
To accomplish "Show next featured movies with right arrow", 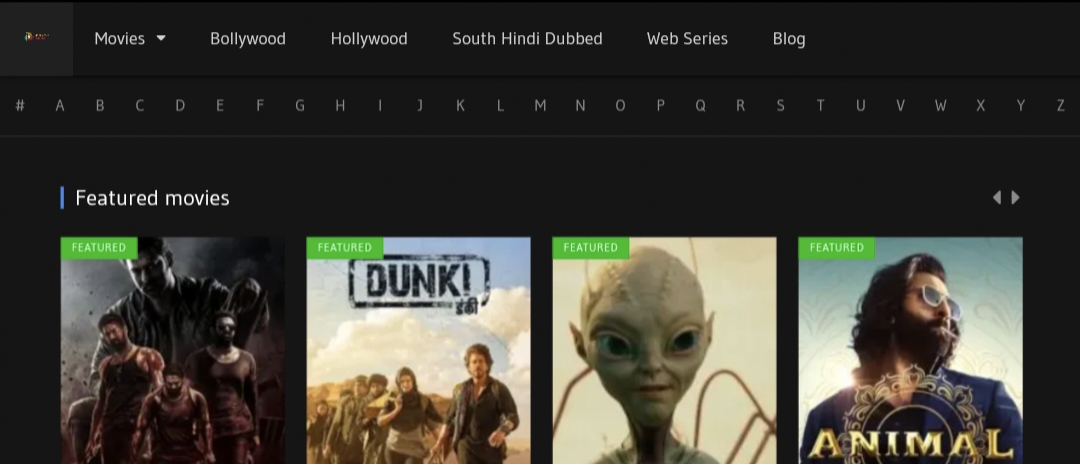I will click(1016, 198).
